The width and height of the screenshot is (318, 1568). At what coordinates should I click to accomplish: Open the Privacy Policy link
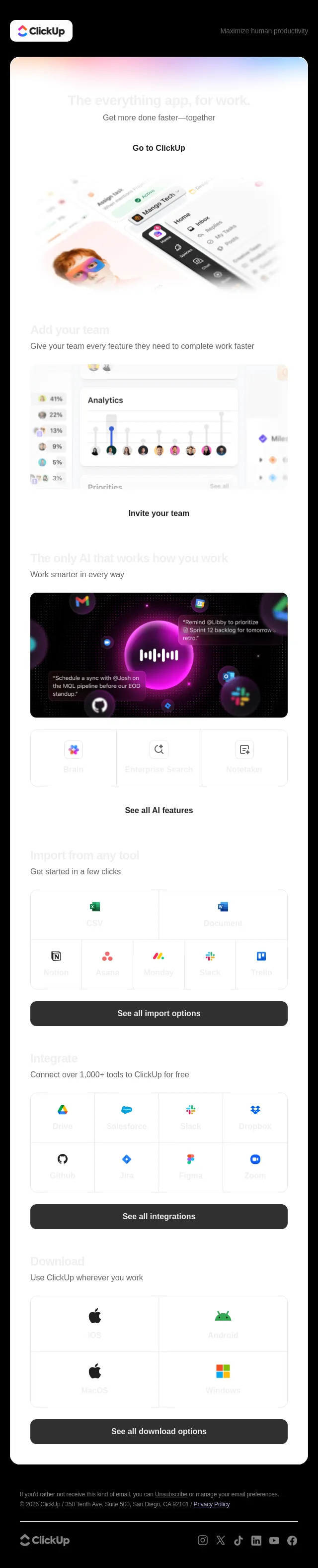212,1503
